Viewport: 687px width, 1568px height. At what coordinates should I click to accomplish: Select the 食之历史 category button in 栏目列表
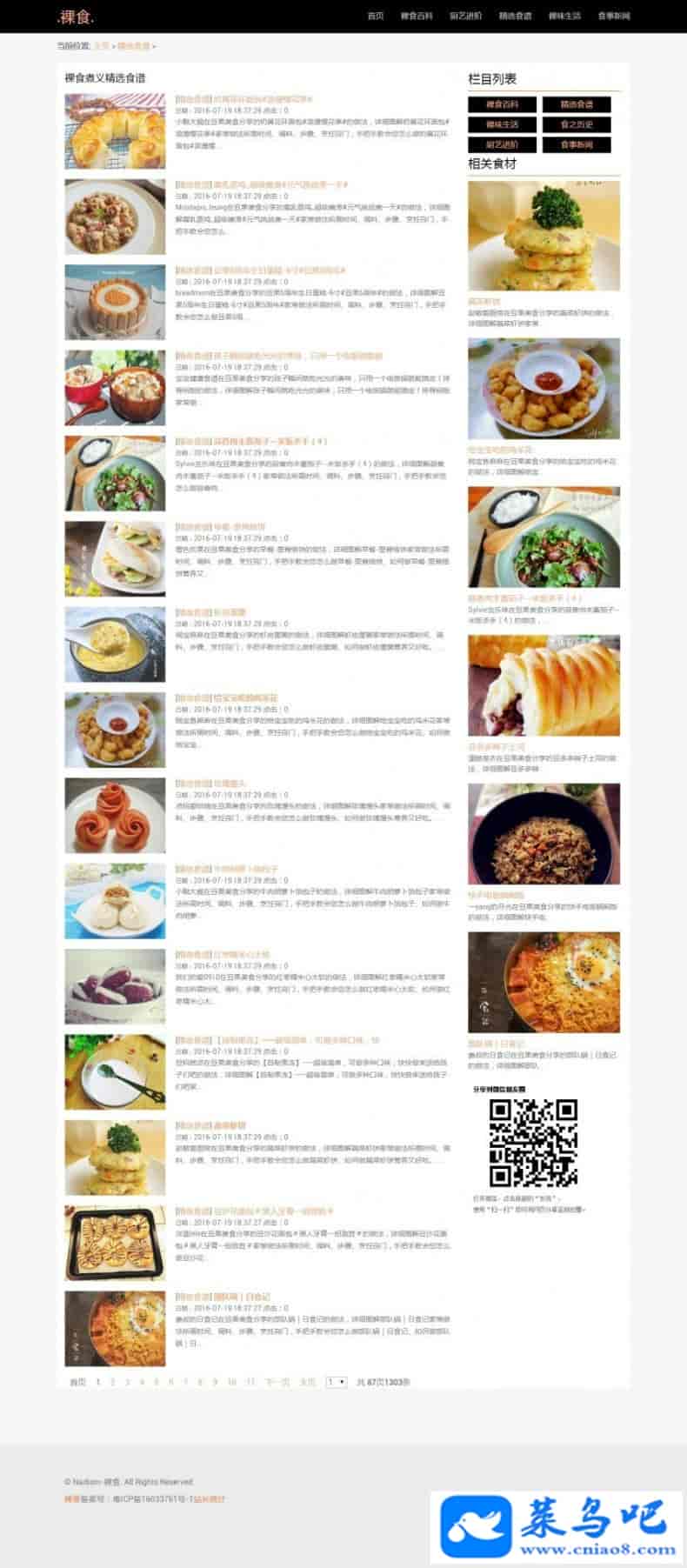click(x=577, y=124)
